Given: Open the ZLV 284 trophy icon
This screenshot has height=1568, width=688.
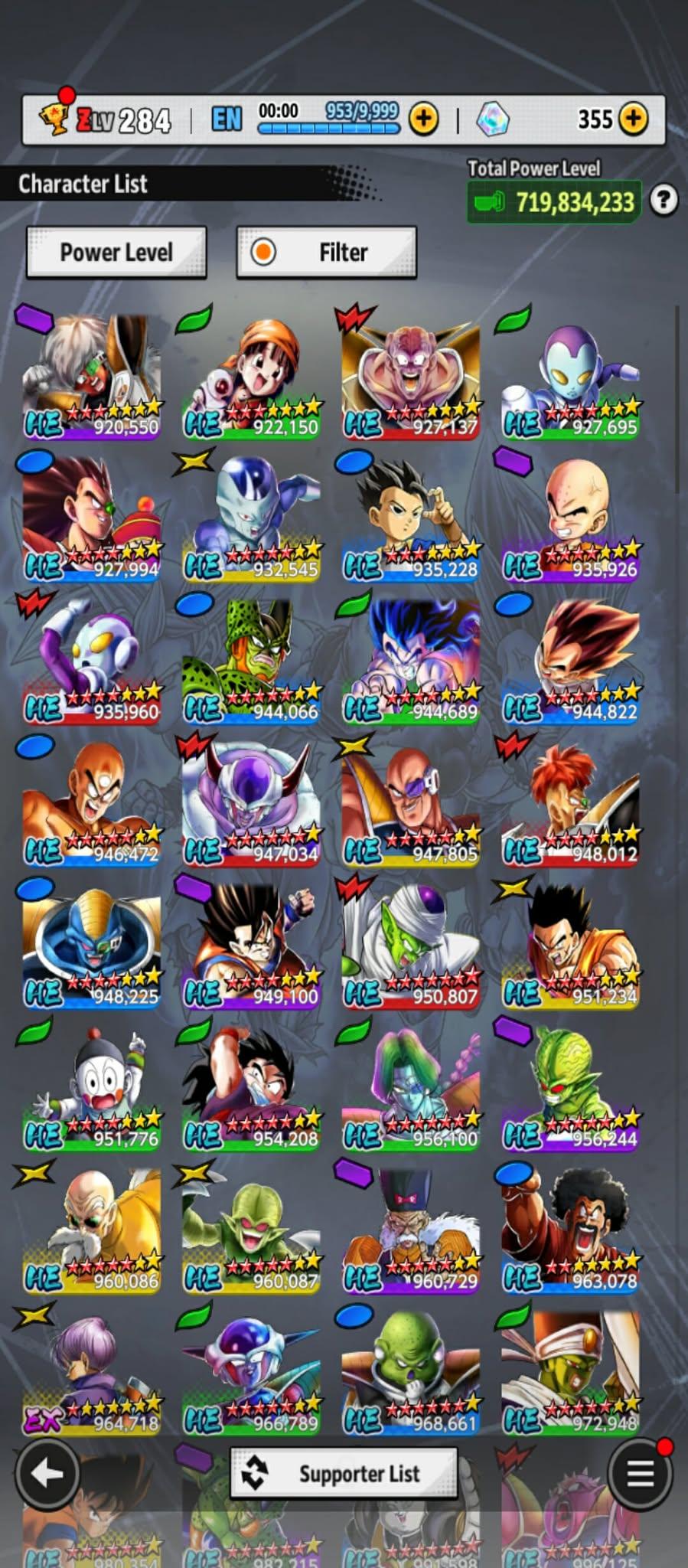Looking at the screenshot, I should tap(54, 119).
